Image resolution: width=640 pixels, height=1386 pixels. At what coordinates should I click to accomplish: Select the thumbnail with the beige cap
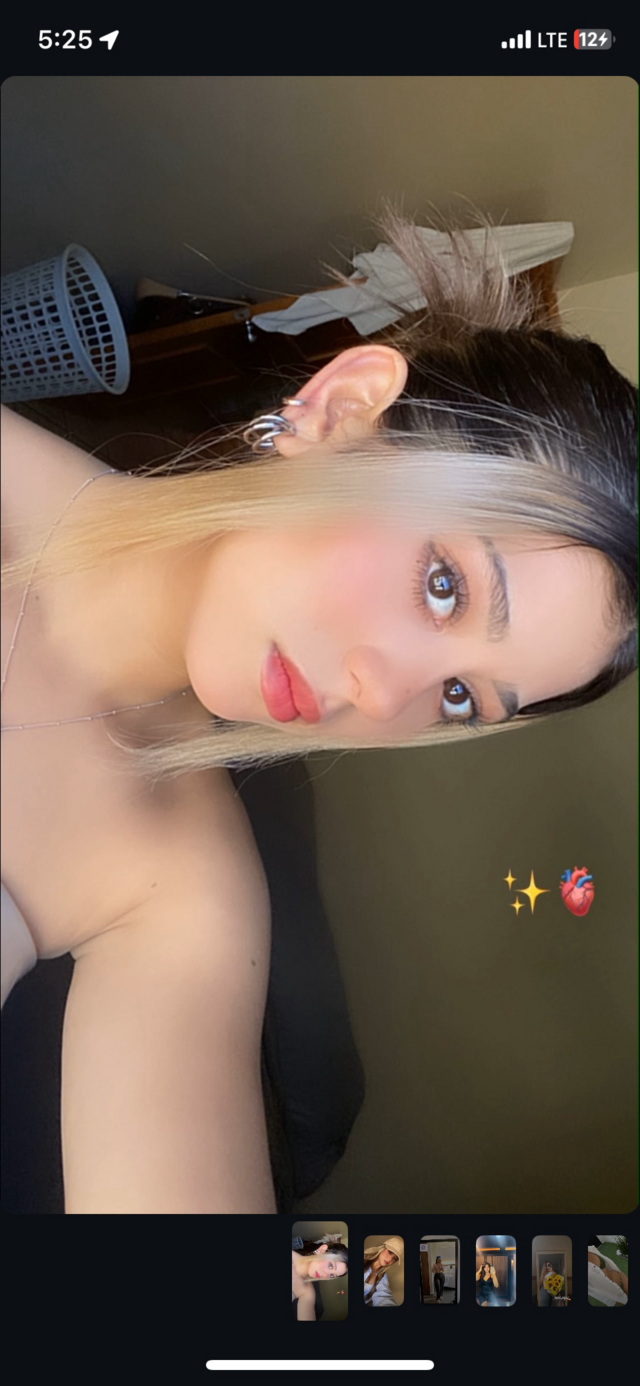[383, 1270]
